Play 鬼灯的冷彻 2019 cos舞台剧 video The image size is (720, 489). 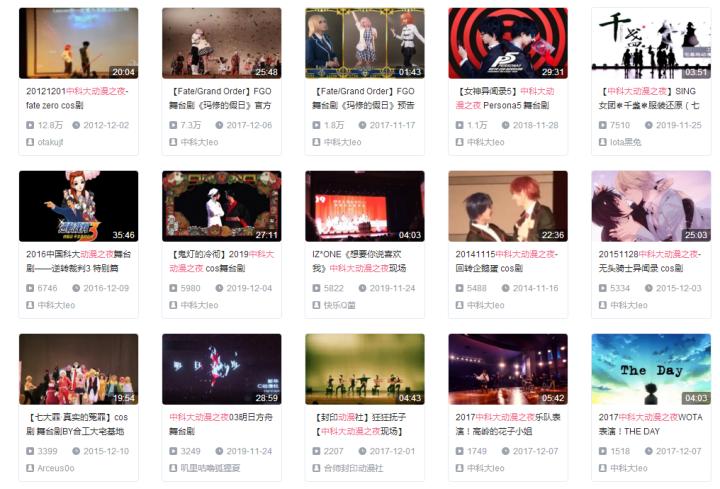pos(221,205)
